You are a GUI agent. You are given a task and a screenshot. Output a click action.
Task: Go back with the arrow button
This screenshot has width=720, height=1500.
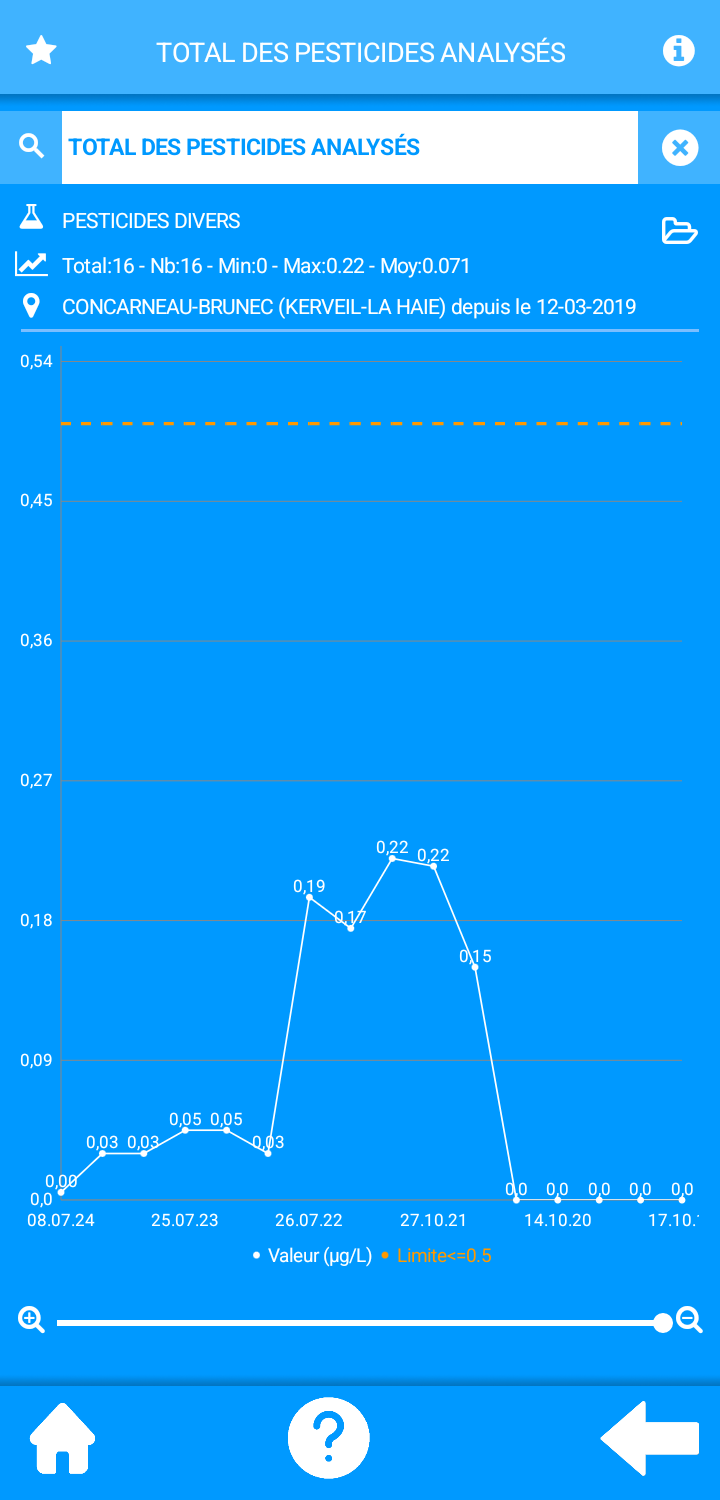(x=650, y=1438)
